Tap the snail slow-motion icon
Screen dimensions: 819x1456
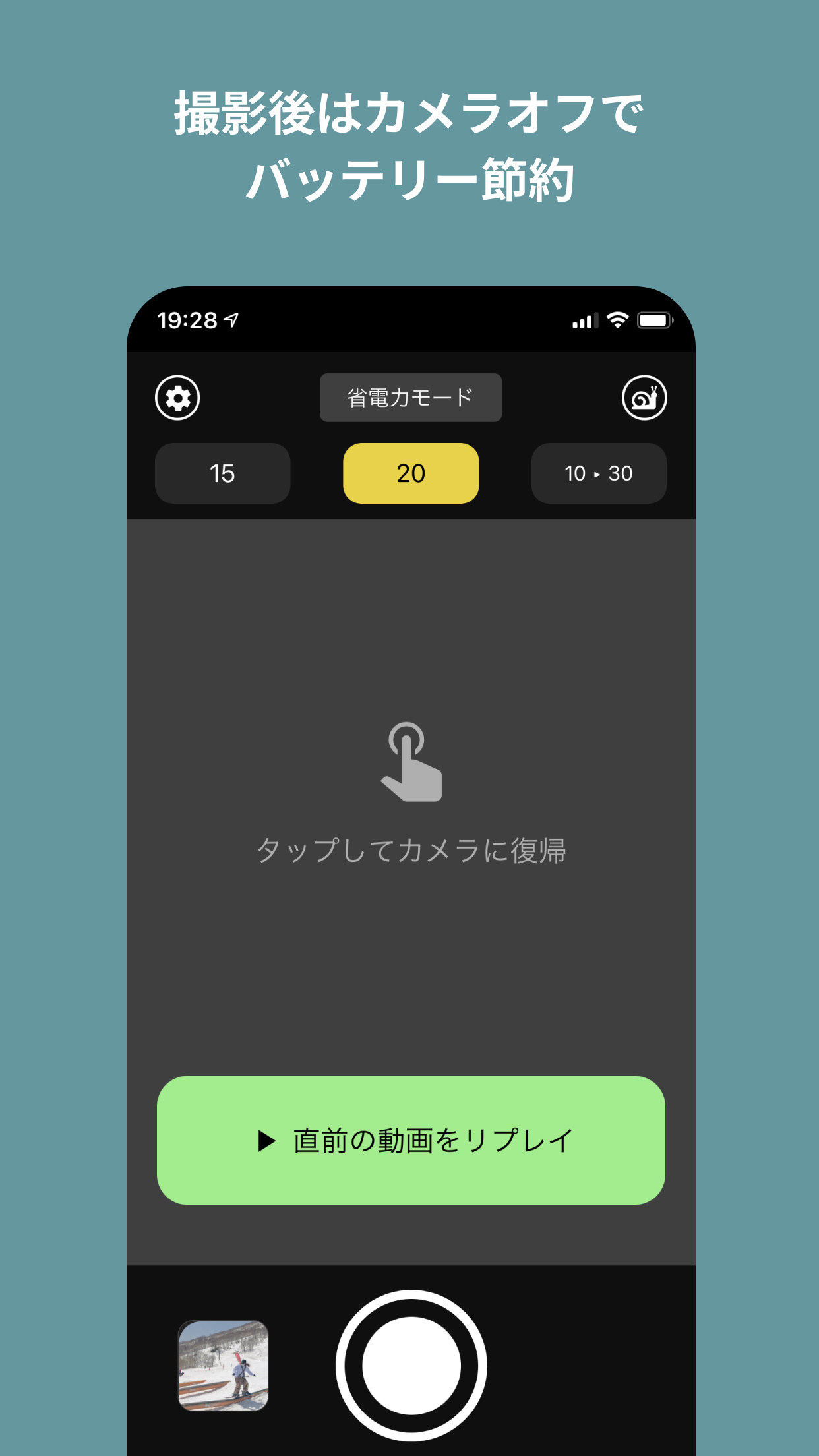(643, 397)
